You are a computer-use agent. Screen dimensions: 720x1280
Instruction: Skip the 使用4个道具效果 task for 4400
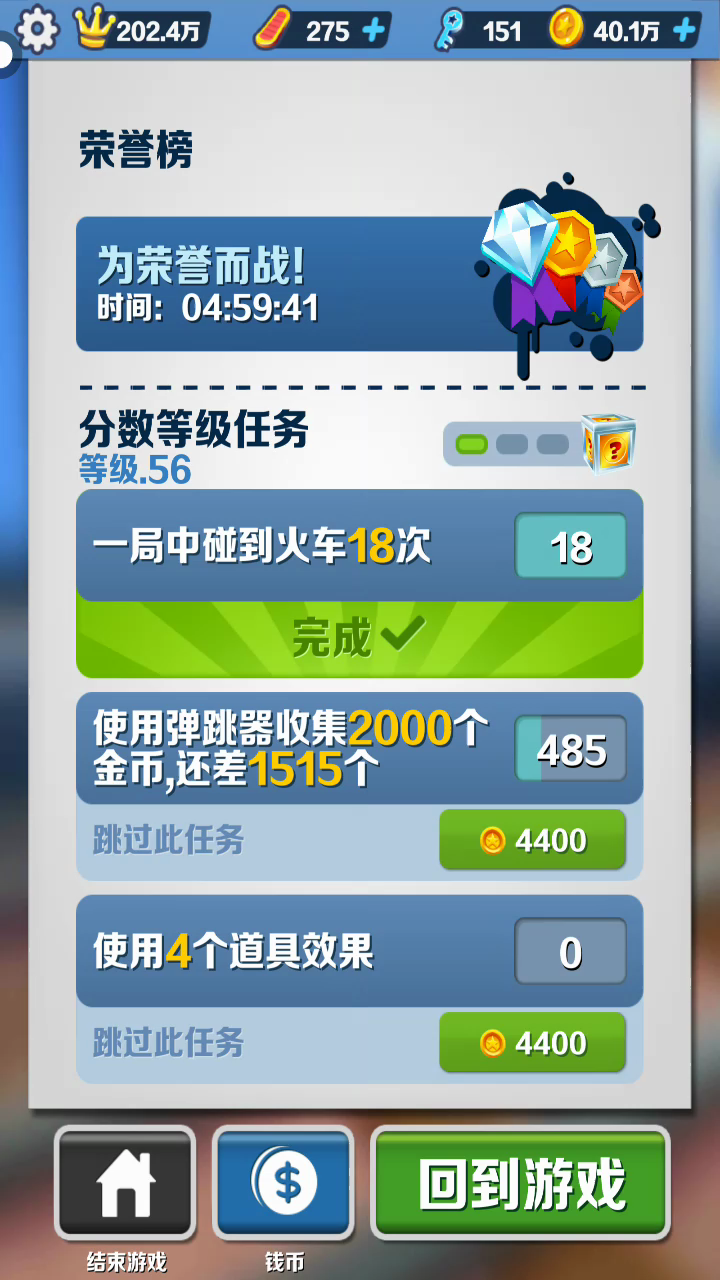pos(532,1043)
